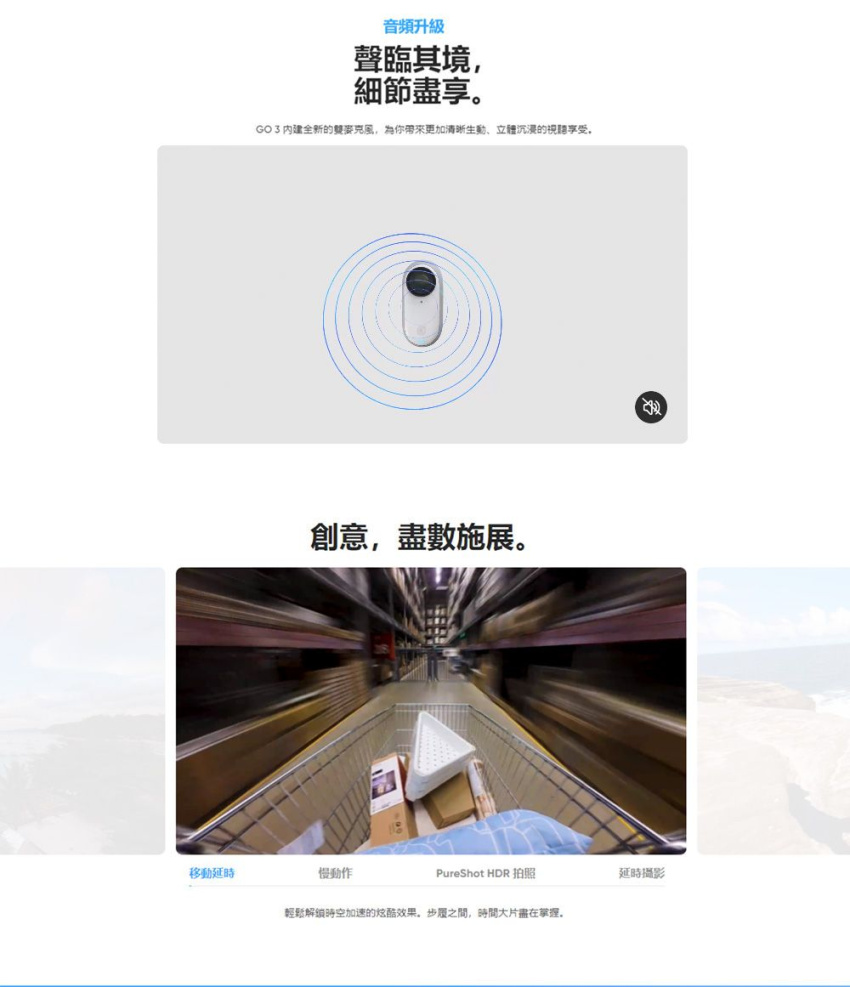Switch to the 延時攝影 tab
The height and width of the screenshot is (987, 850).
pos(640,873)
